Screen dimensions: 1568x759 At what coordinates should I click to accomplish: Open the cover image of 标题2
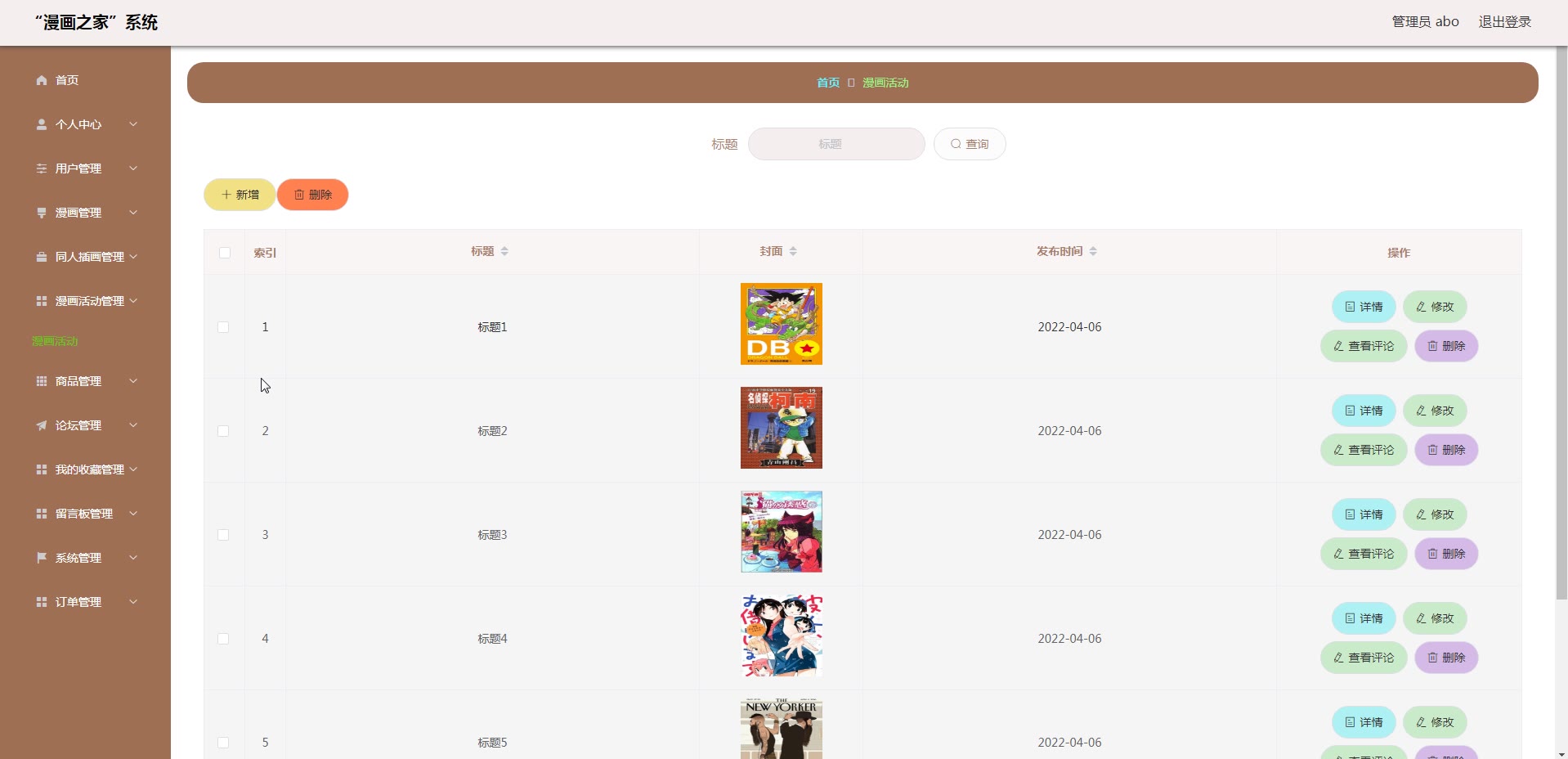pos(781,428)
